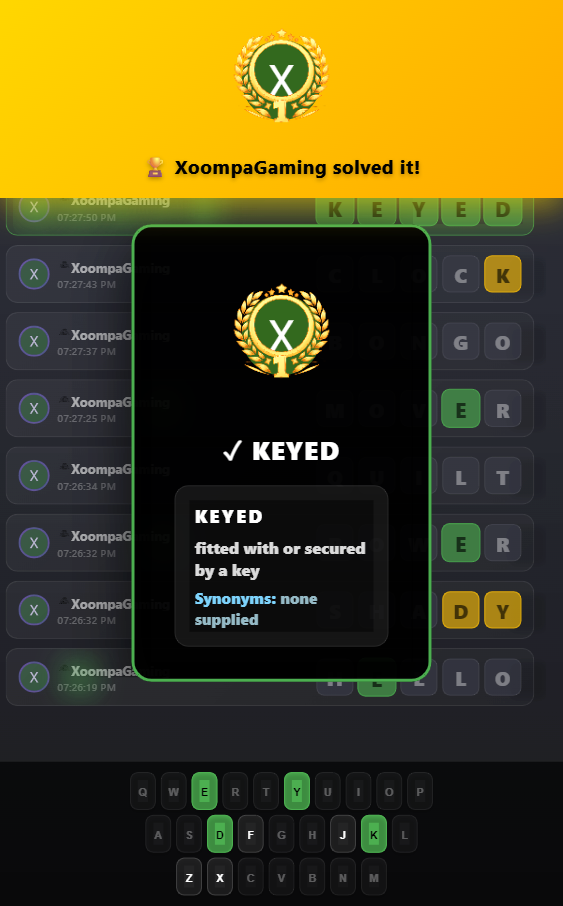563x906 pixels.
Task: Tap the X key on the keyboard
Action: 220,877
